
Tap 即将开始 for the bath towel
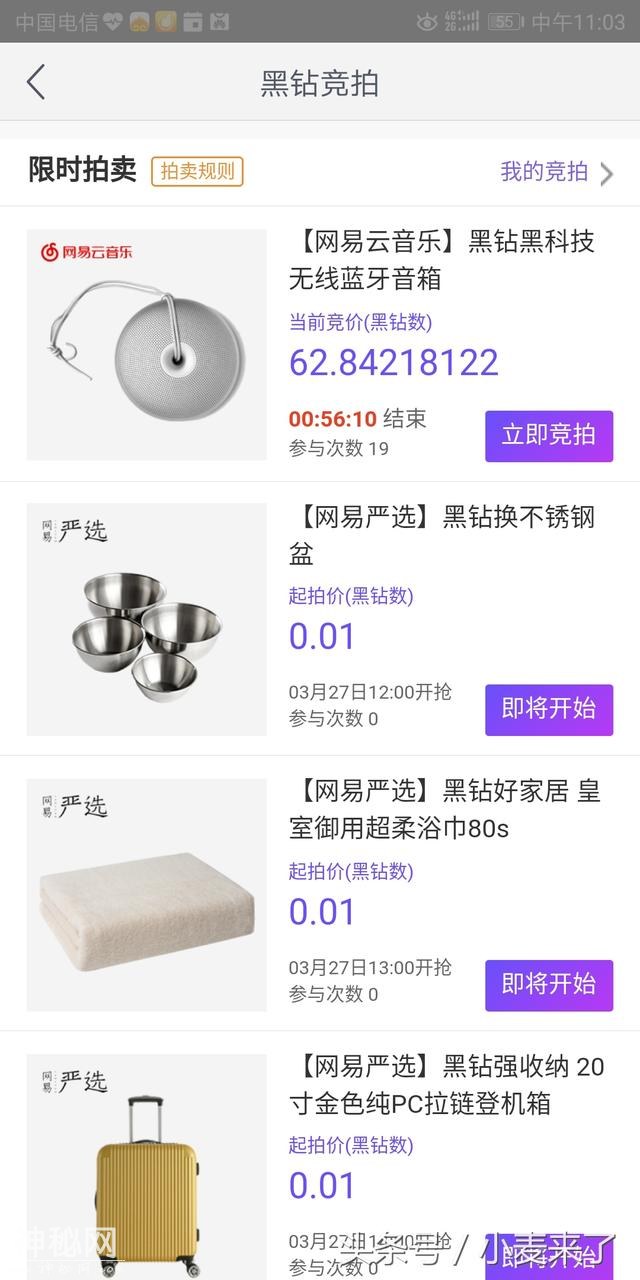click(549, 984)
